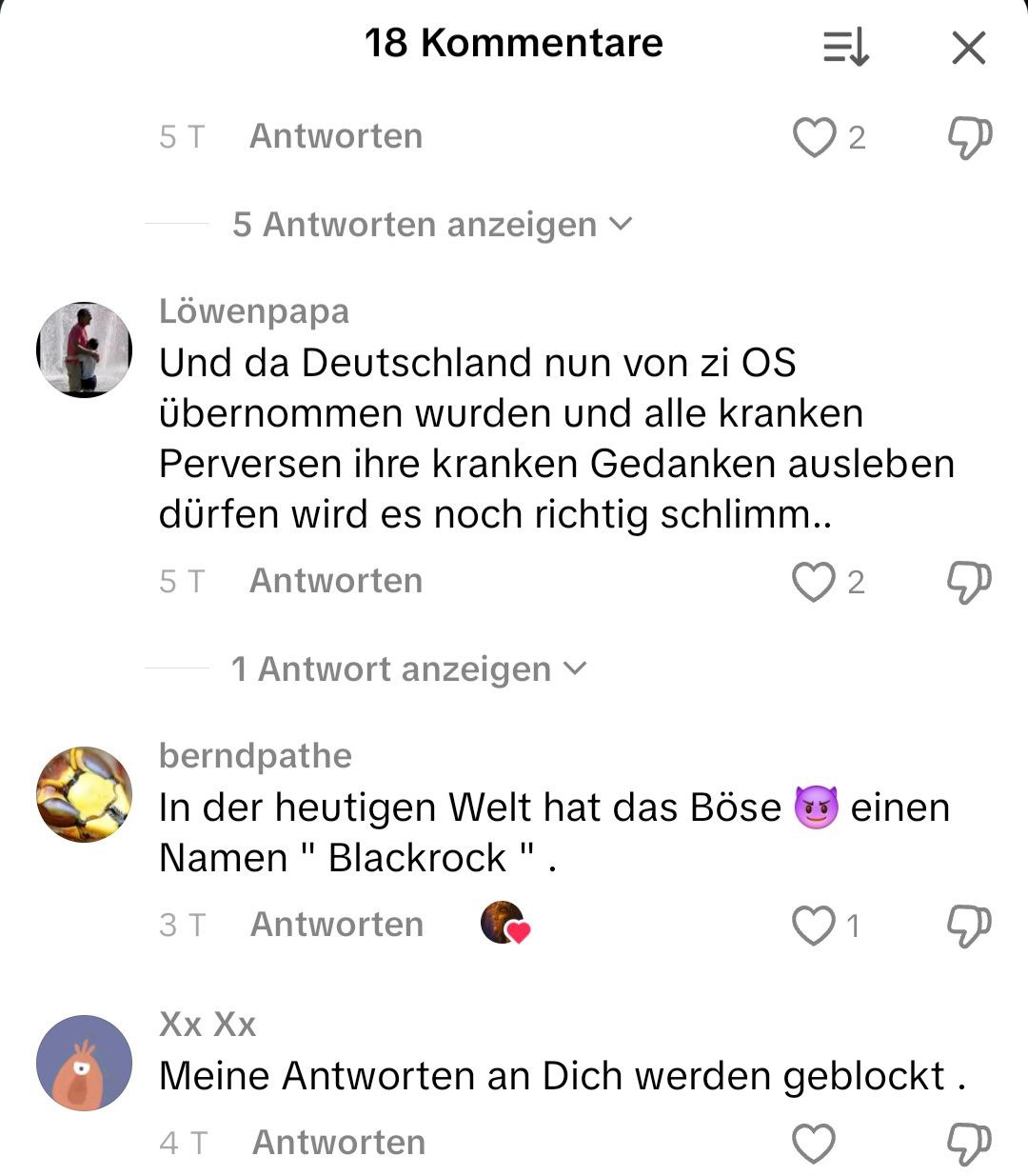
Task: Like Löwenpapa's comment
Action: (x=814, y=582)
